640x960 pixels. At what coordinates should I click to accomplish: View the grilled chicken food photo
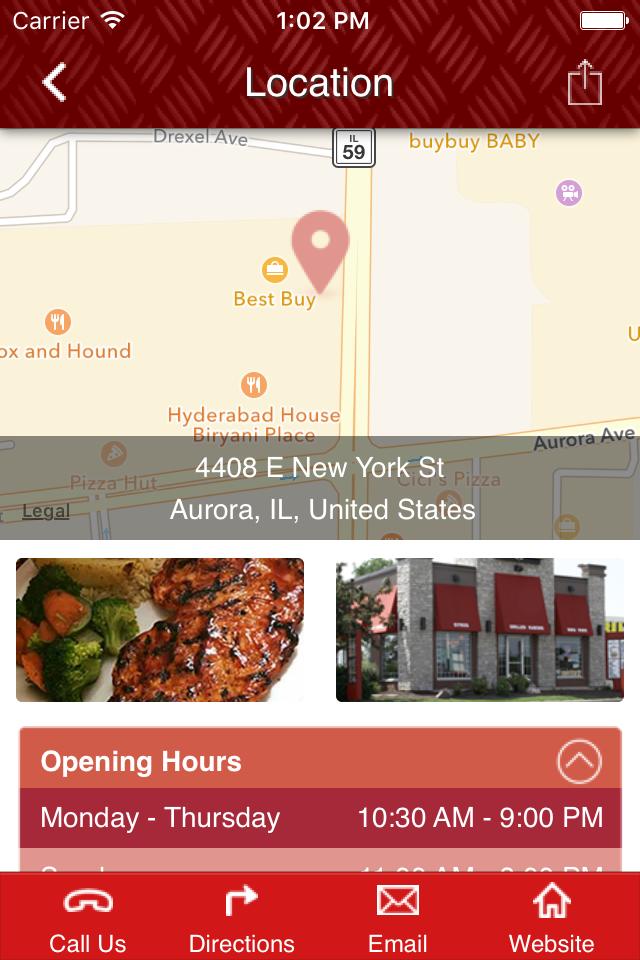click(x=160, y=630)
